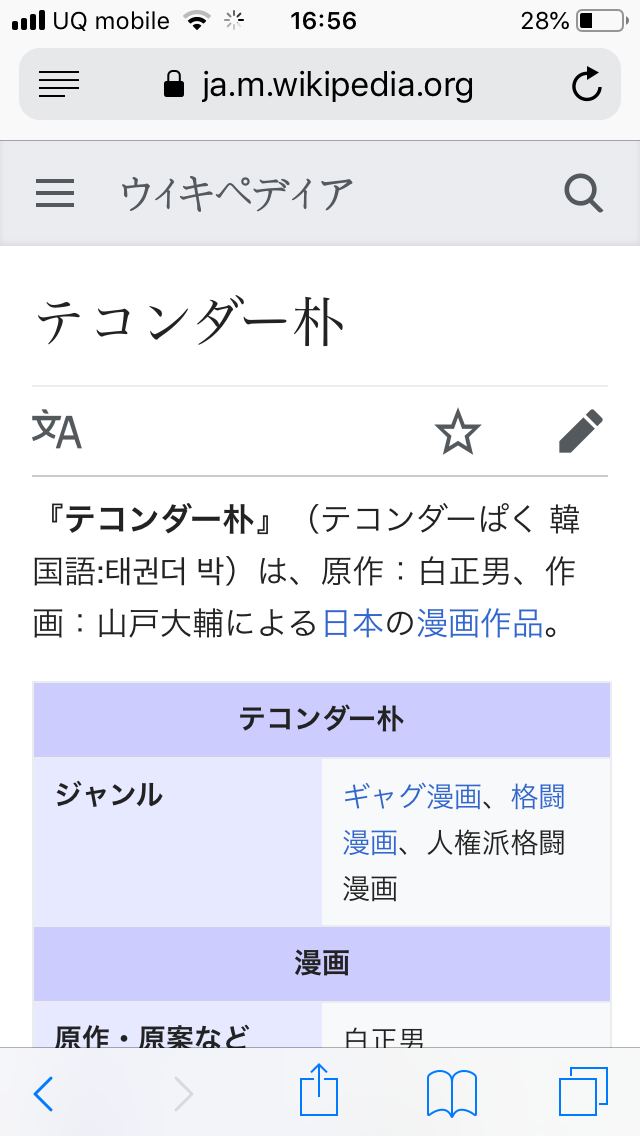Open Safari bookmarks
Image resolution: width=640 pixels, height=1136 pixels.
(452, 1093)
